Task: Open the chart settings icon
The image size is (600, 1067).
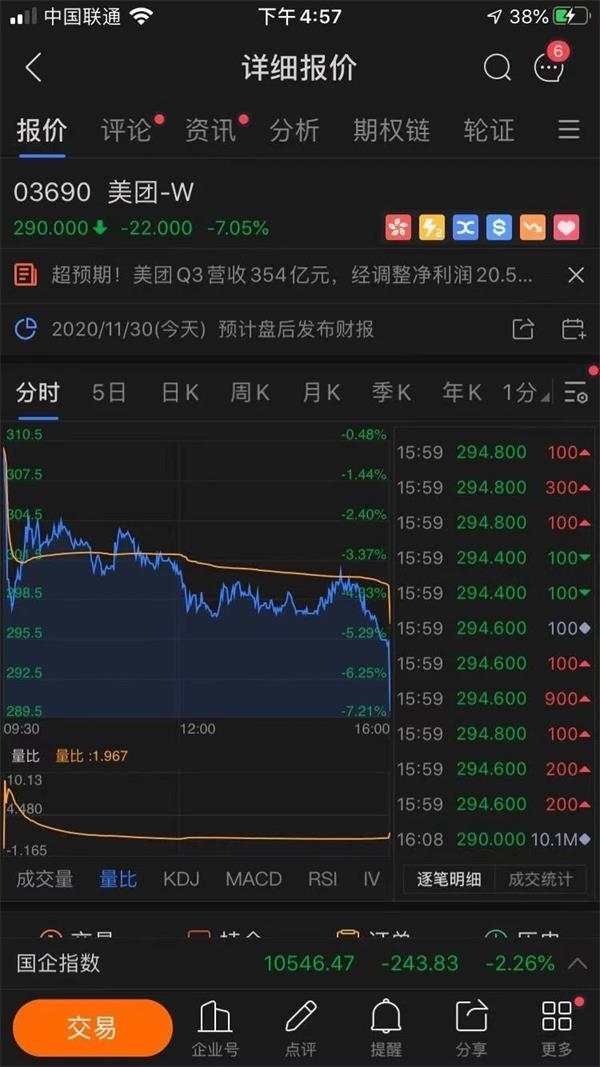Action: (576, 393)
